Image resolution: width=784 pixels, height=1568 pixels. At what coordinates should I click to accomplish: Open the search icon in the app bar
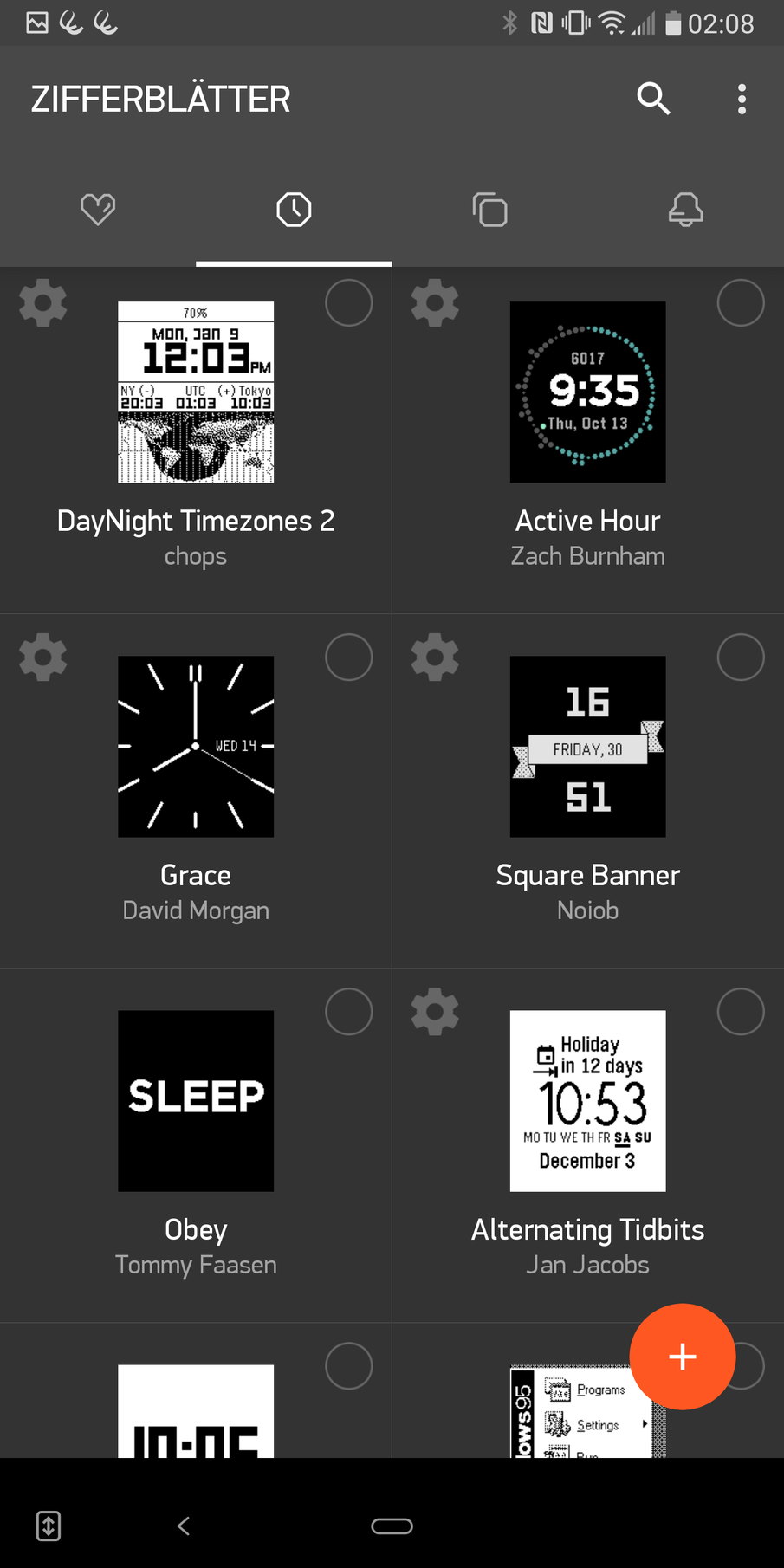pyautogui.click(x=653, y=99)
